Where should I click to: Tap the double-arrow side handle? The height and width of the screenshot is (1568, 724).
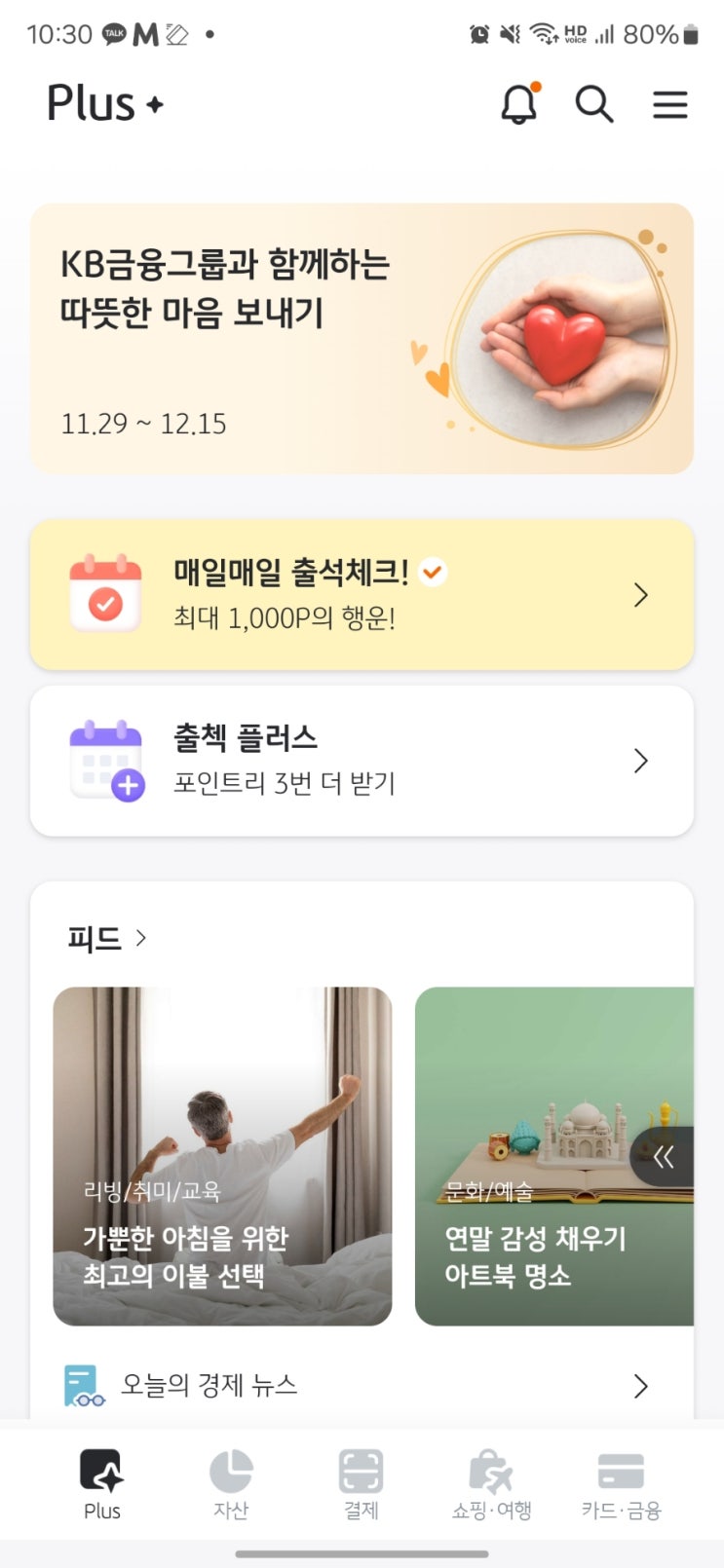tap(665, 1157)
